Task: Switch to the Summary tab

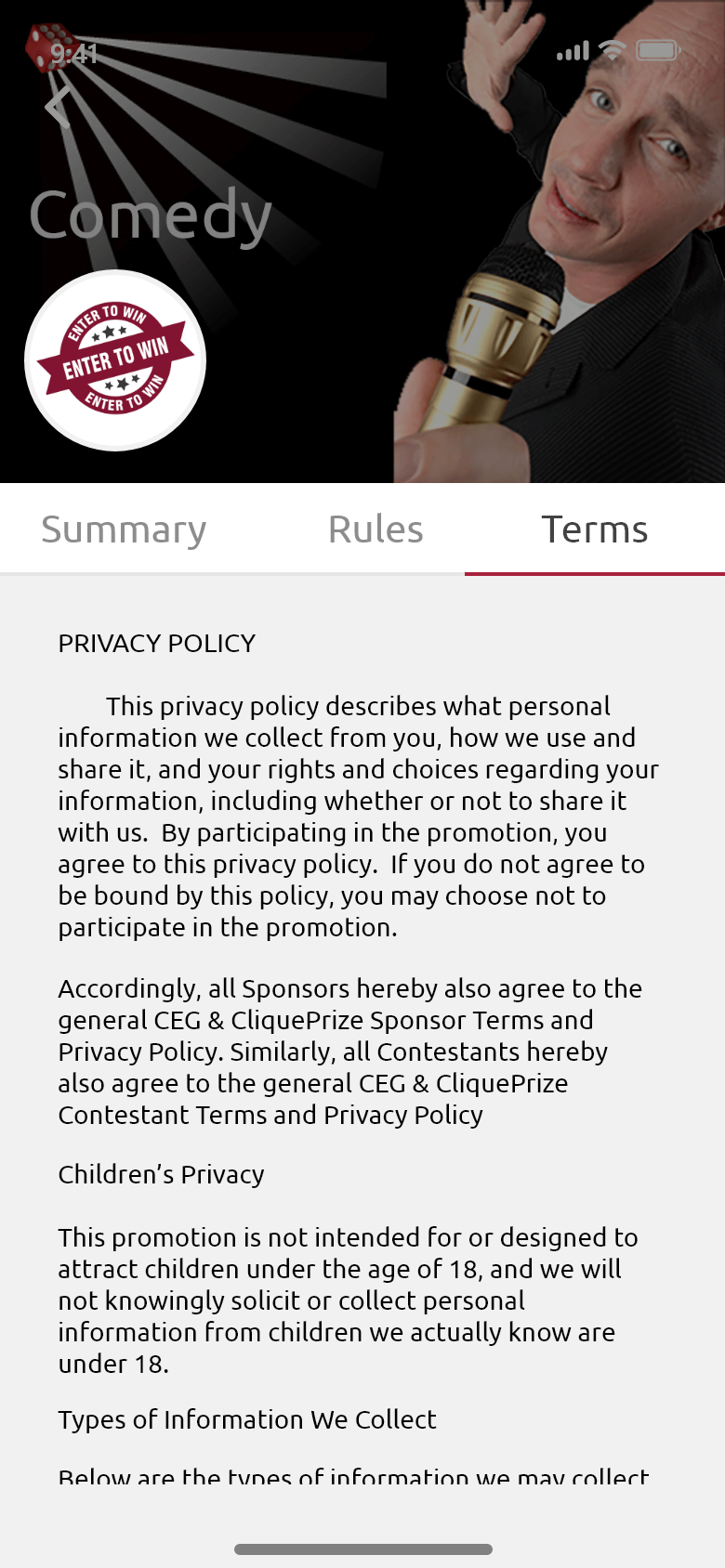Action: [124, 529]
